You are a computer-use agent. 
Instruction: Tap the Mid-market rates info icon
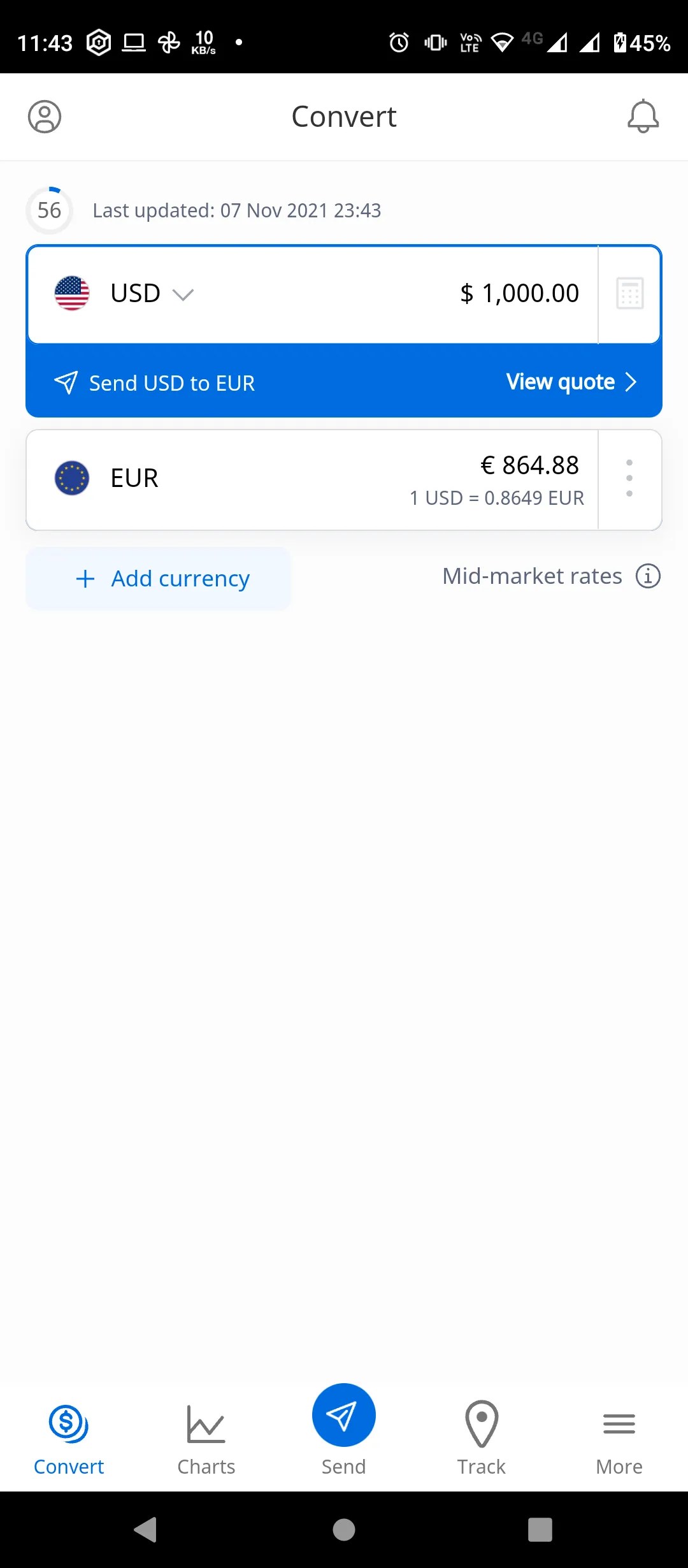[648, 576]
